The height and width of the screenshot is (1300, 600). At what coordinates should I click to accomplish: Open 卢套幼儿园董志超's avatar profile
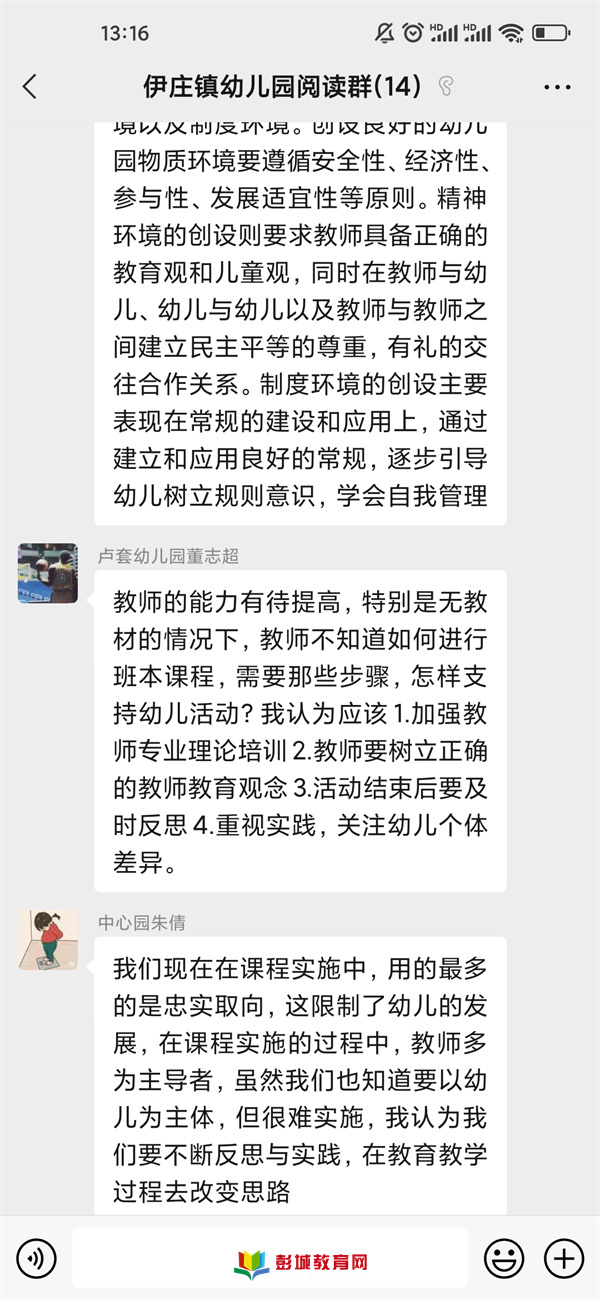tap(47, 573)
